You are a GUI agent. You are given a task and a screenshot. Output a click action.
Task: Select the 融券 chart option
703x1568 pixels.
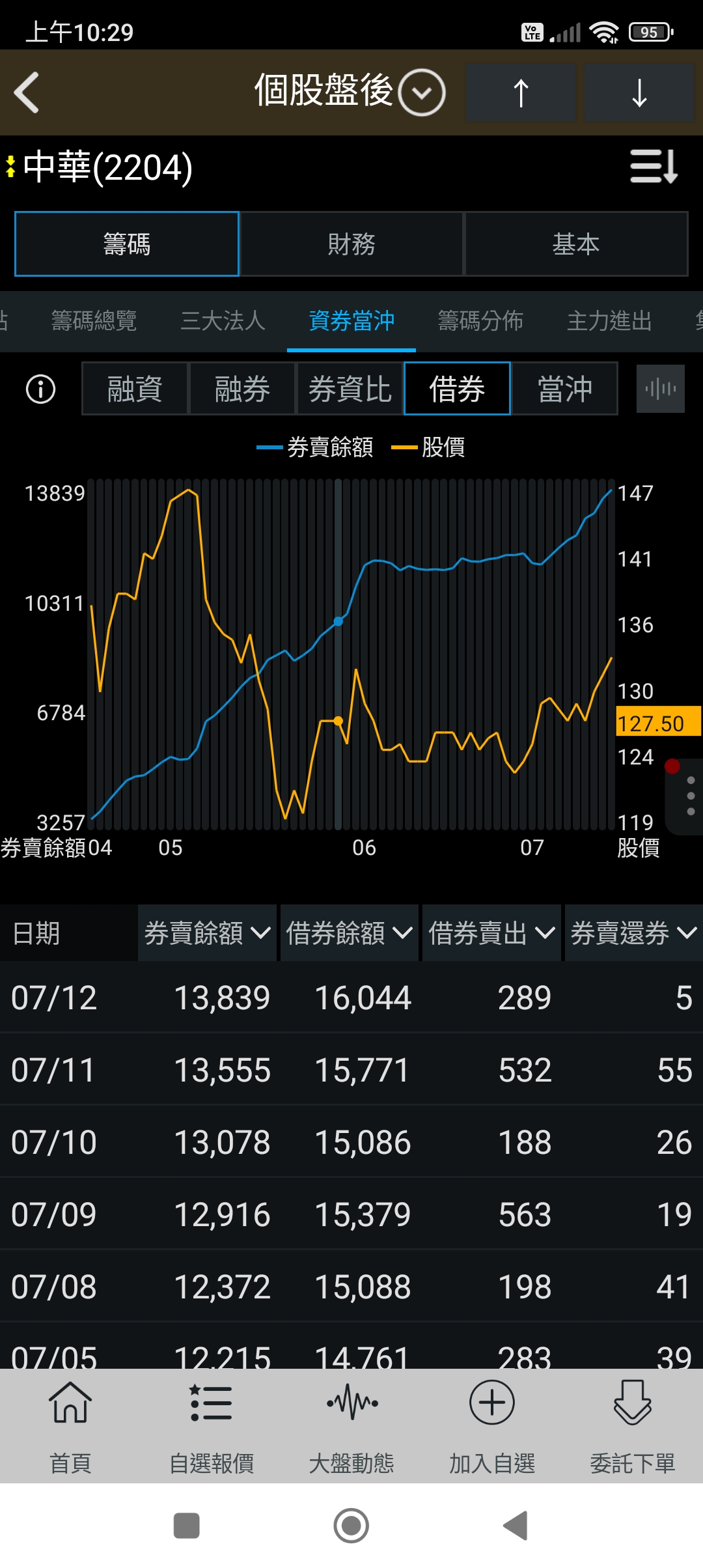[242, 389]
